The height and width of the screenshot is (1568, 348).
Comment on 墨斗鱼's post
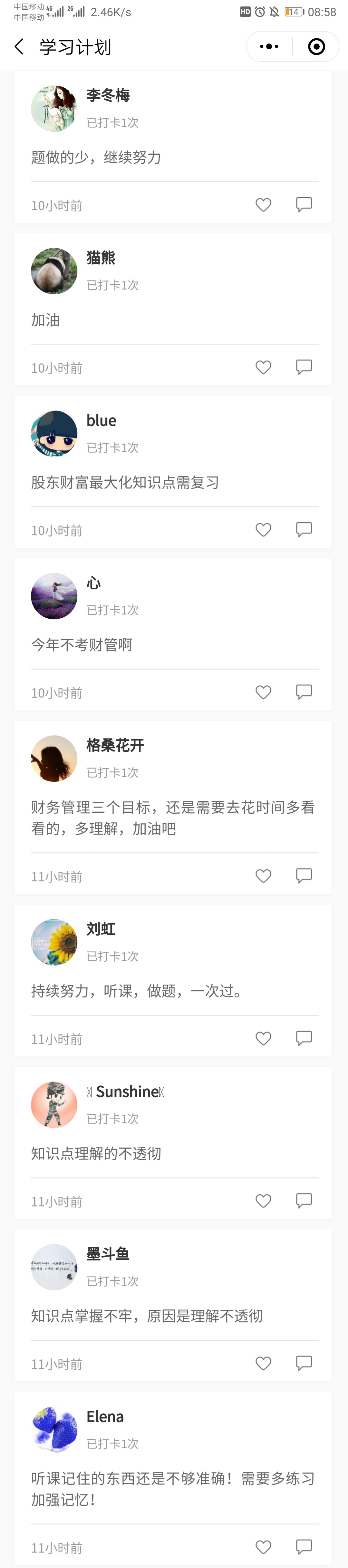(x=304, y=1364)
